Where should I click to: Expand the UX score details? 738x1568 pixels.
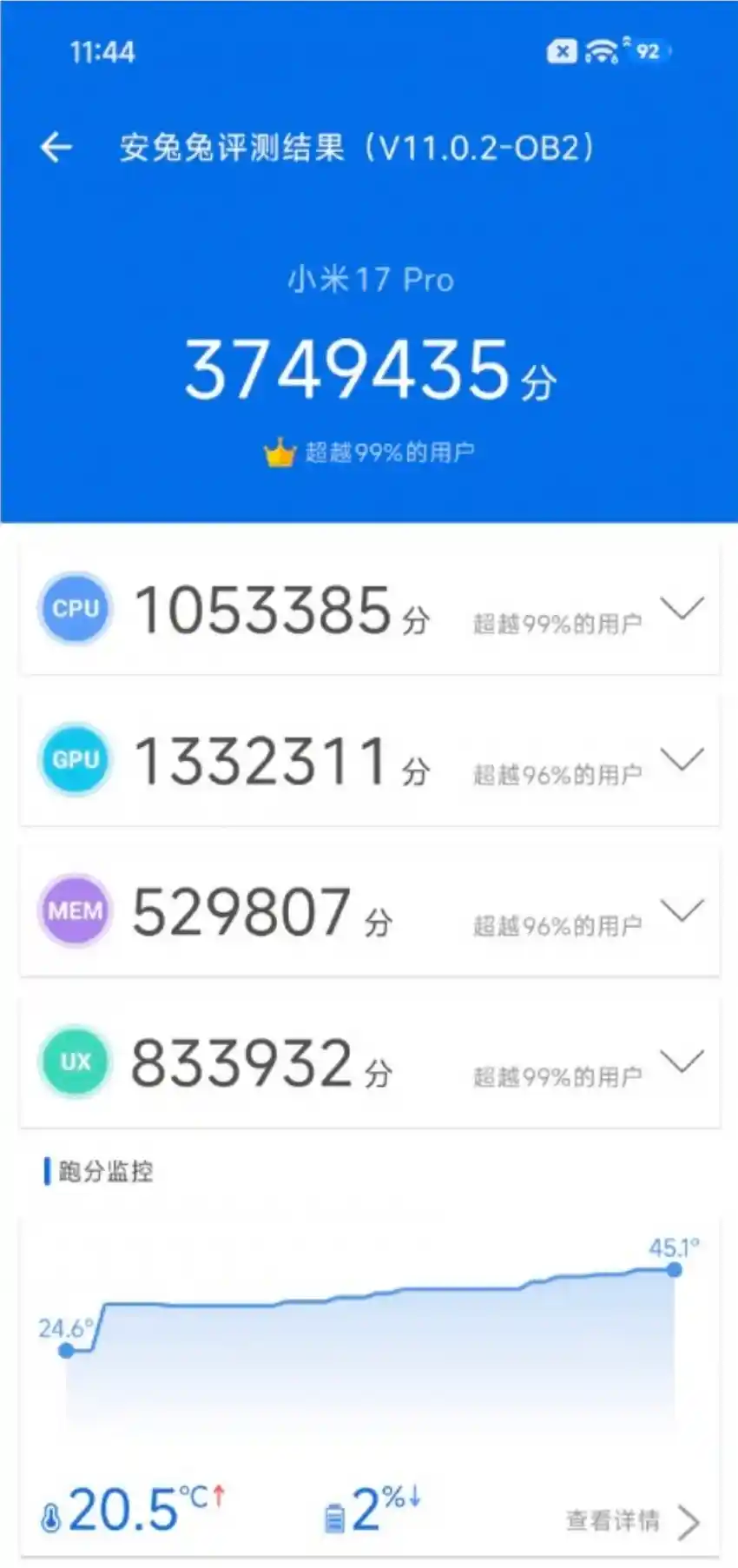point(682,1062)
